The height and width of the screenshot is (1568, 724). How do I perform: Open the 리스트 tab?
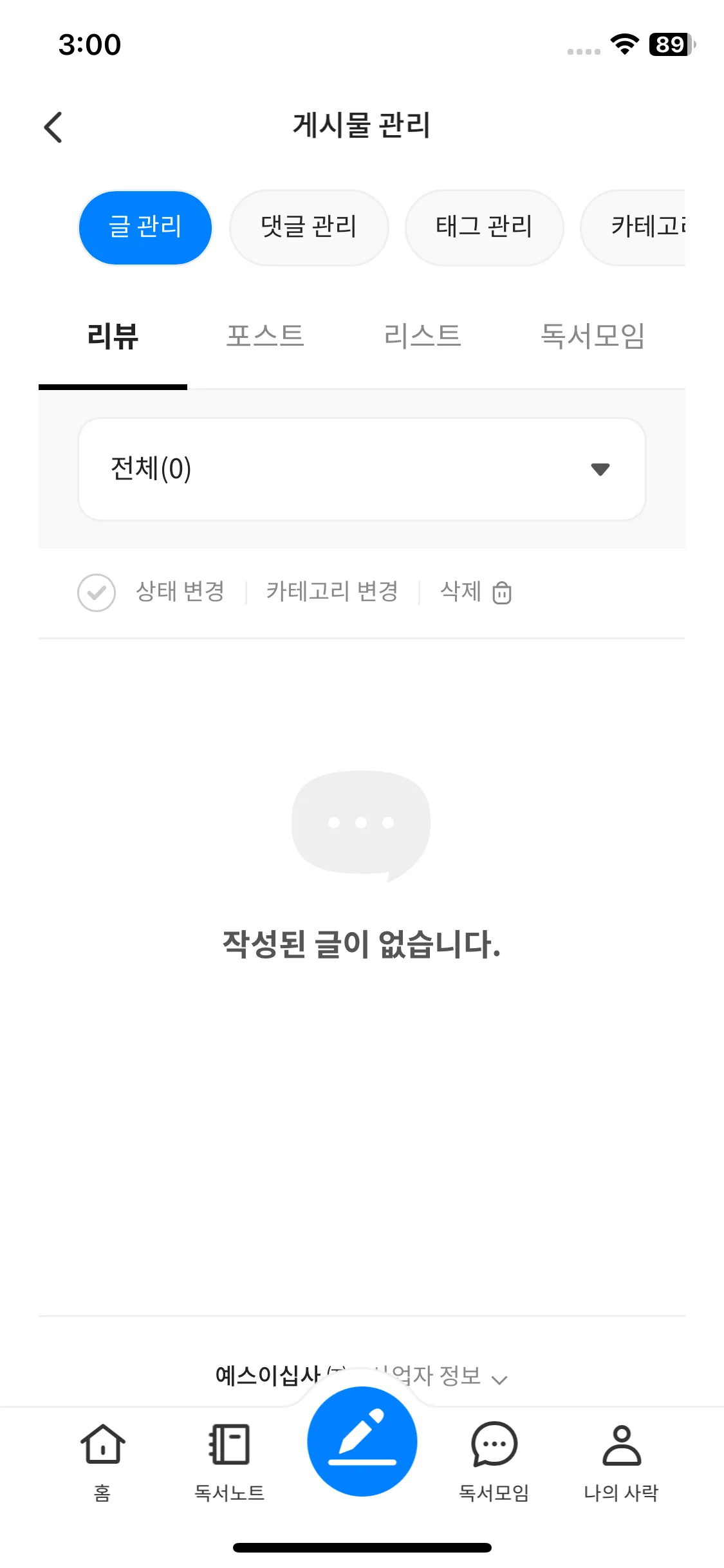click(422, 337)
